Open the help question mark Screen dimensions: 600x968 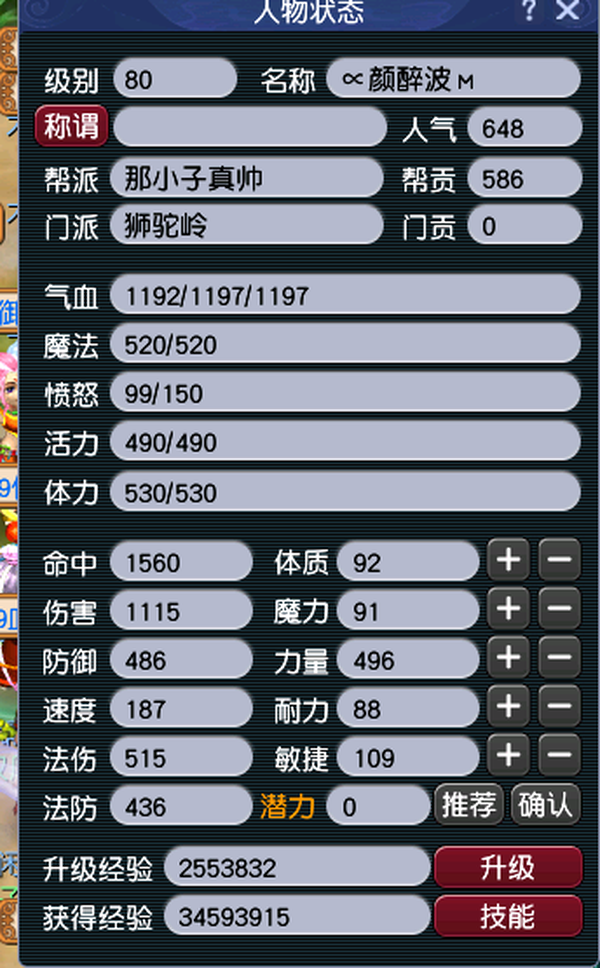(x=528, y=10)
